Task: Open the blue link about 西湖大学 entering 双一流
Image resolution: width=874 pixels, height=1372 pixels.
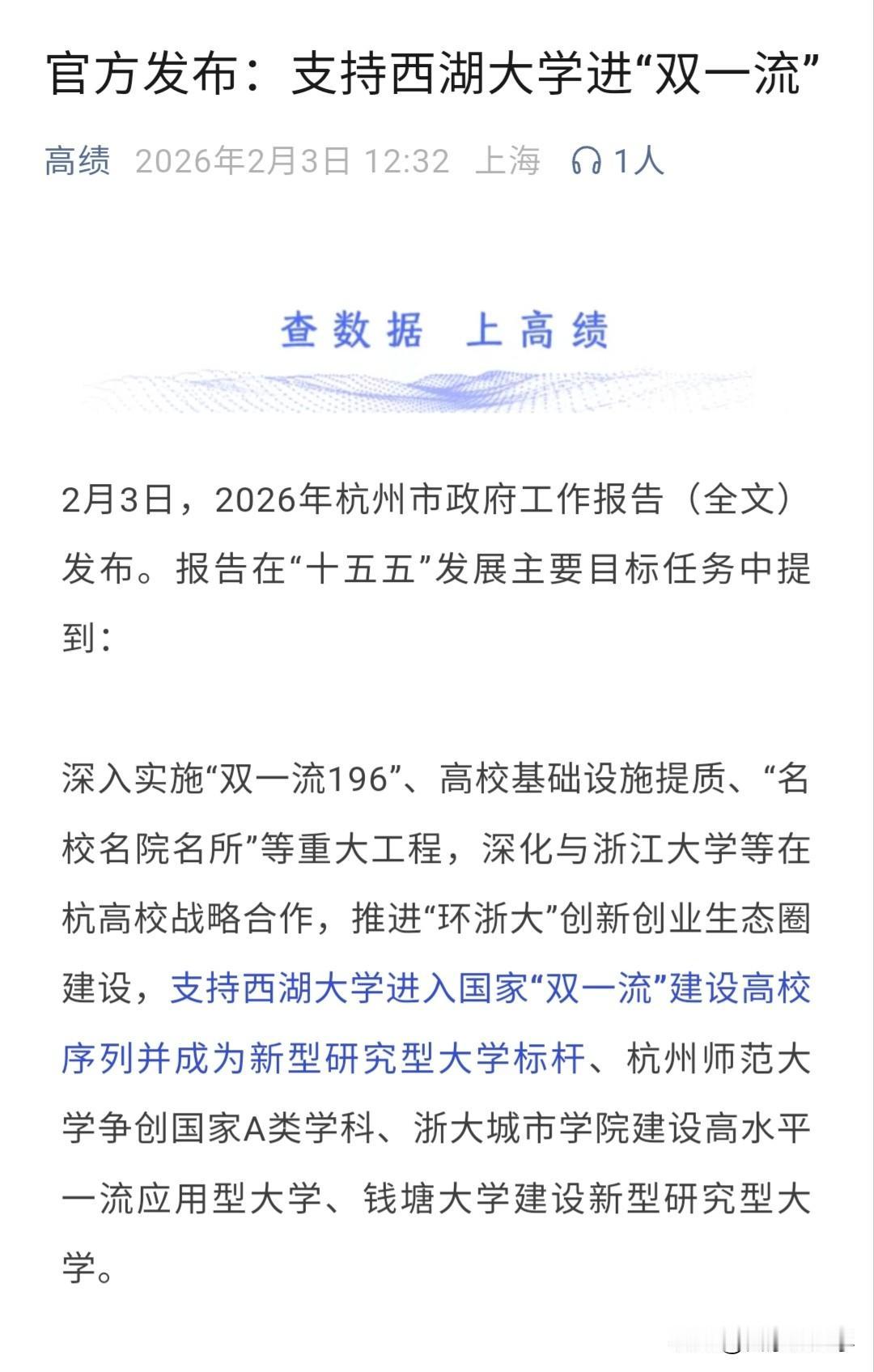Action: (x=486, y=992)
